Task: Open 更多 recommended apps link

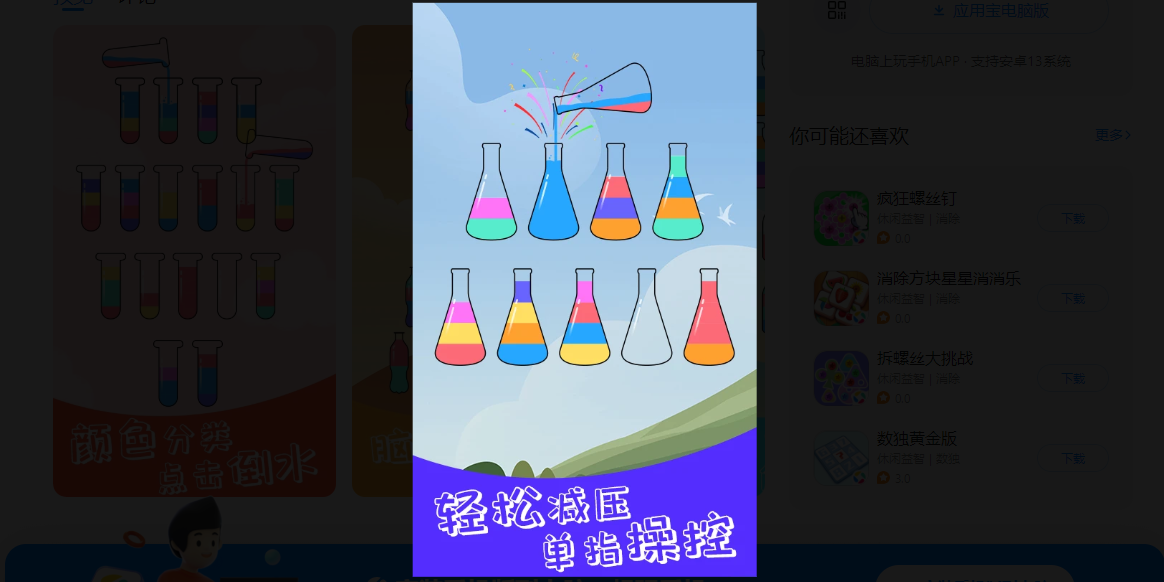Action: click(1113, 135)
